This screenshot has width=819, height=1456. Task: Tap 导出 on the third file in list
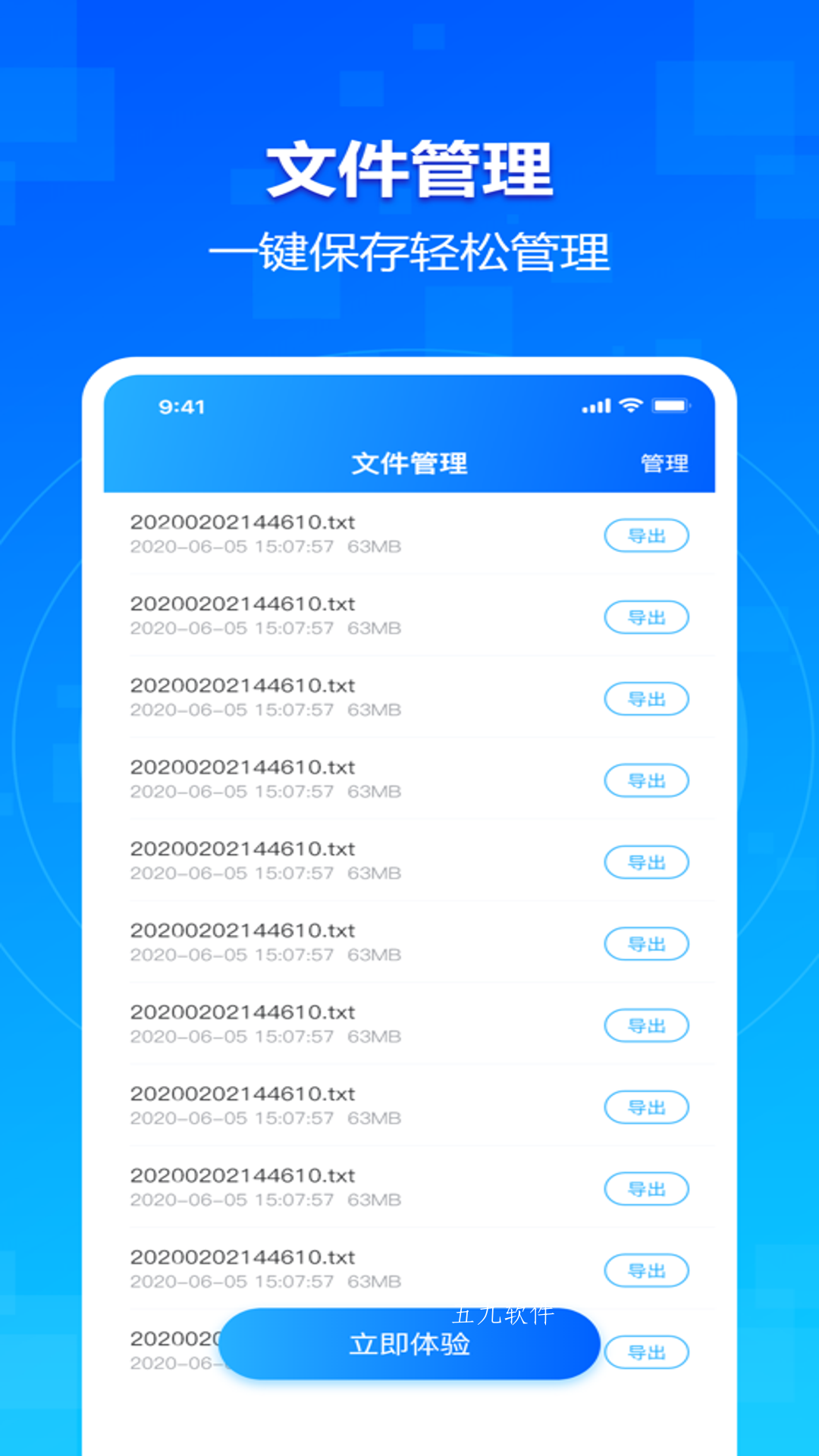646,698
